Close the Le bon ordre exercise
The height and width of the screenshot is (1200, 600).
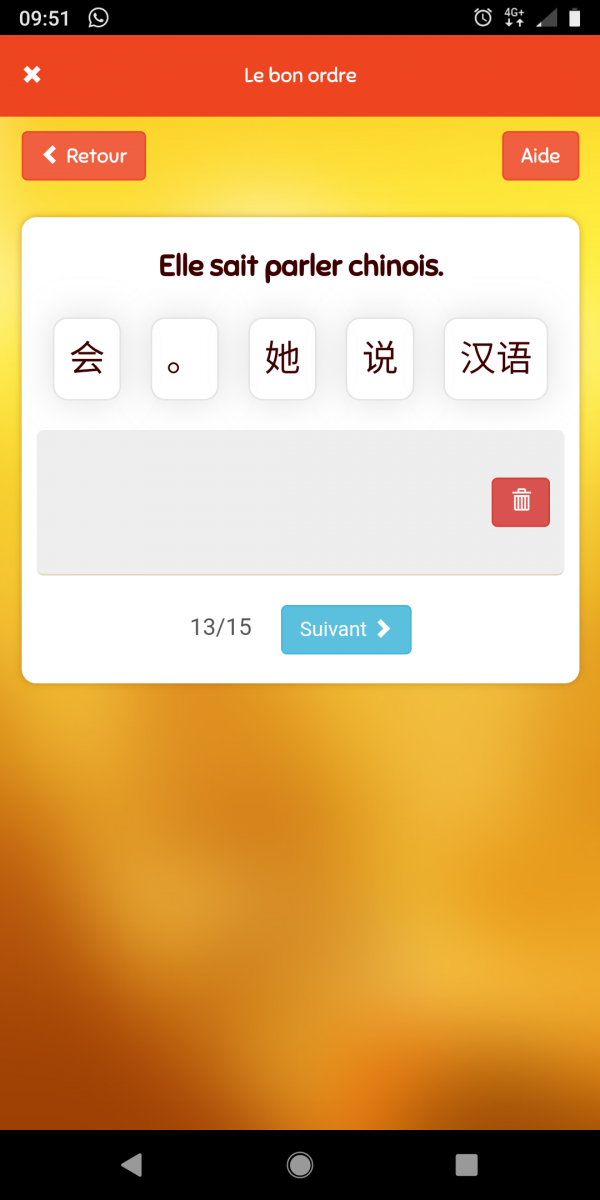tap(32, 75)
